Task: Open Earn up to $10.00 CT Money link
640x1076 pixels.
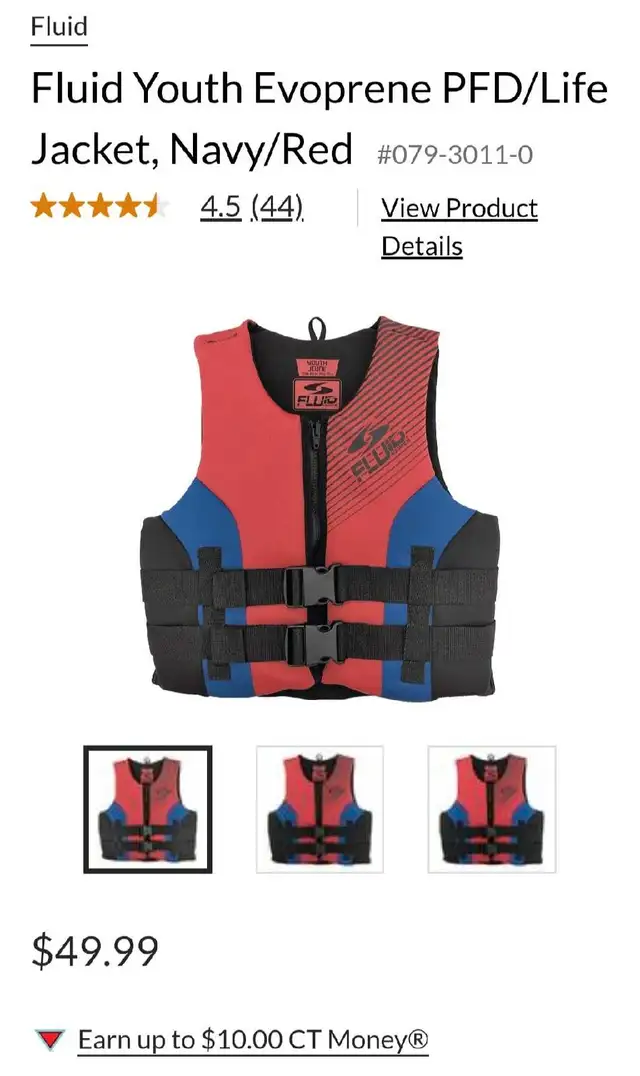Action: 253,1040
